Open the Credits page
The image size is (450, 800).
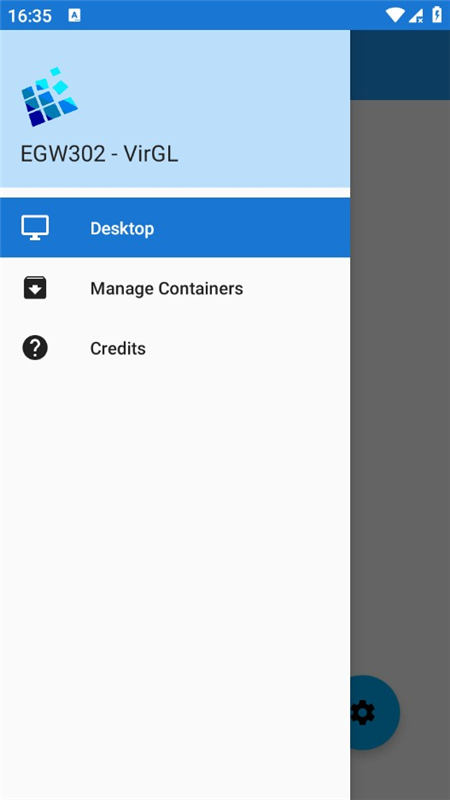pyautogui.click(x=175, y=348)
